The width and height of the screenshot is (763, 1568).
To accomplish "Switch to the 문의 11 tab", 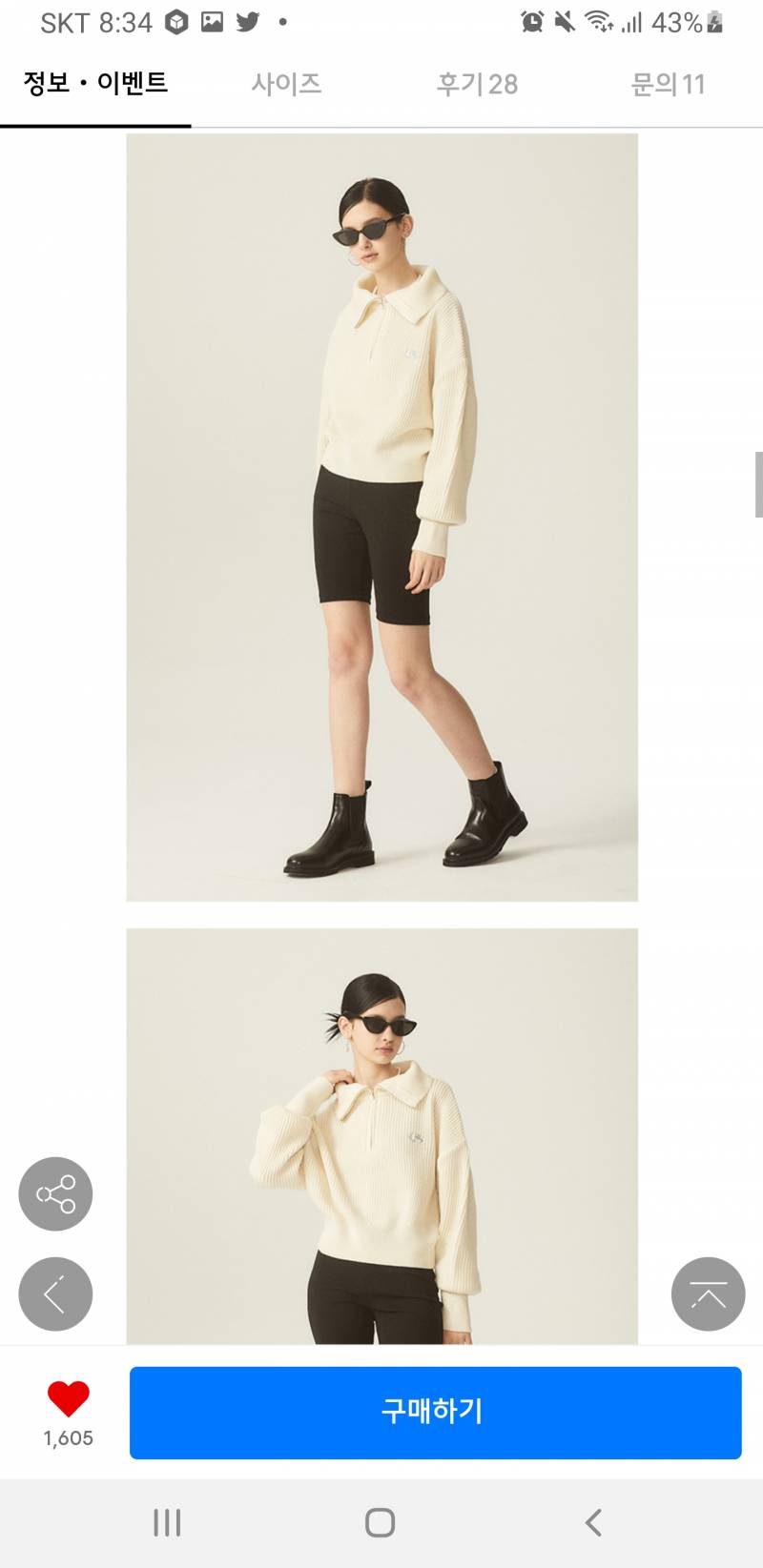I will click(668, 84).
